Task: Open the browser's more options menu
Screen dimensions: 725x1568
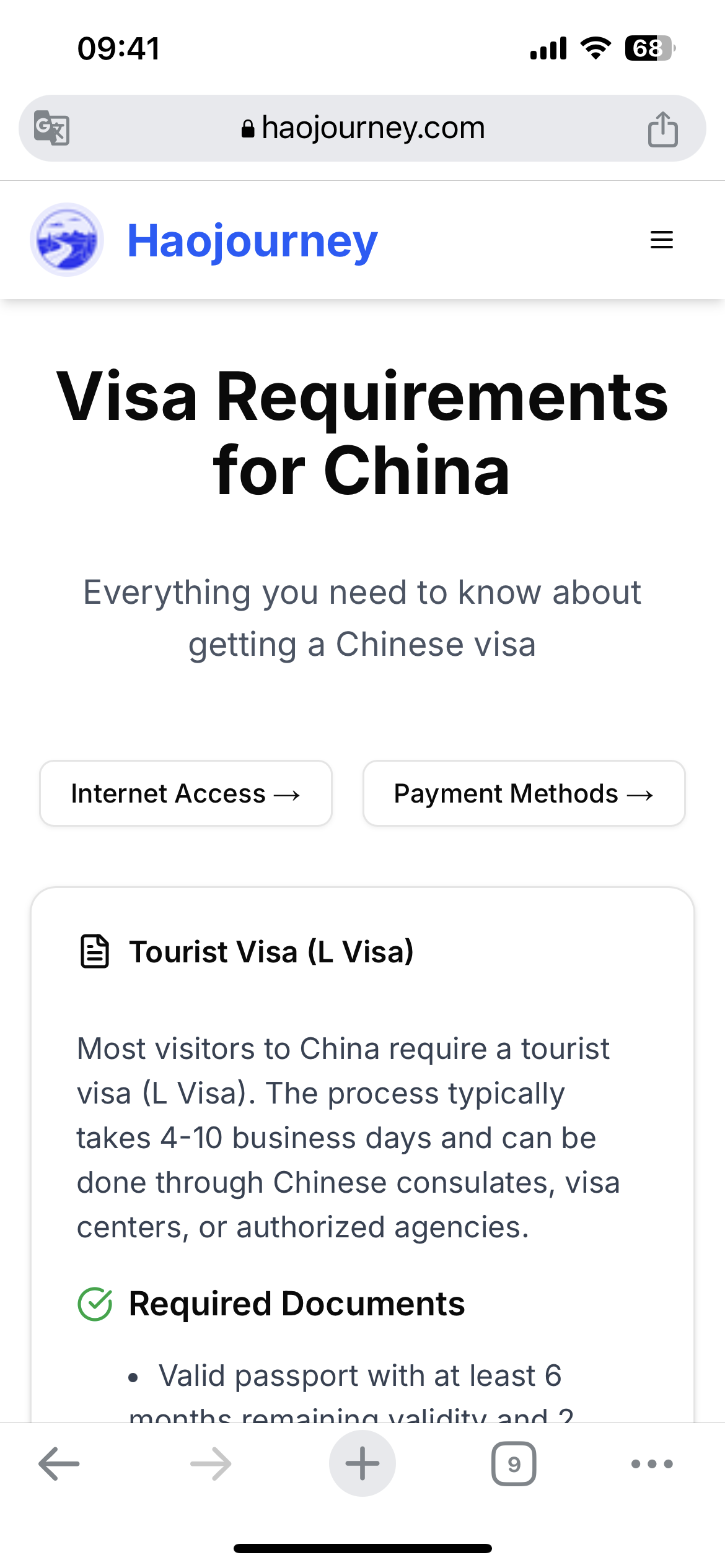Action: [652, 1463]
